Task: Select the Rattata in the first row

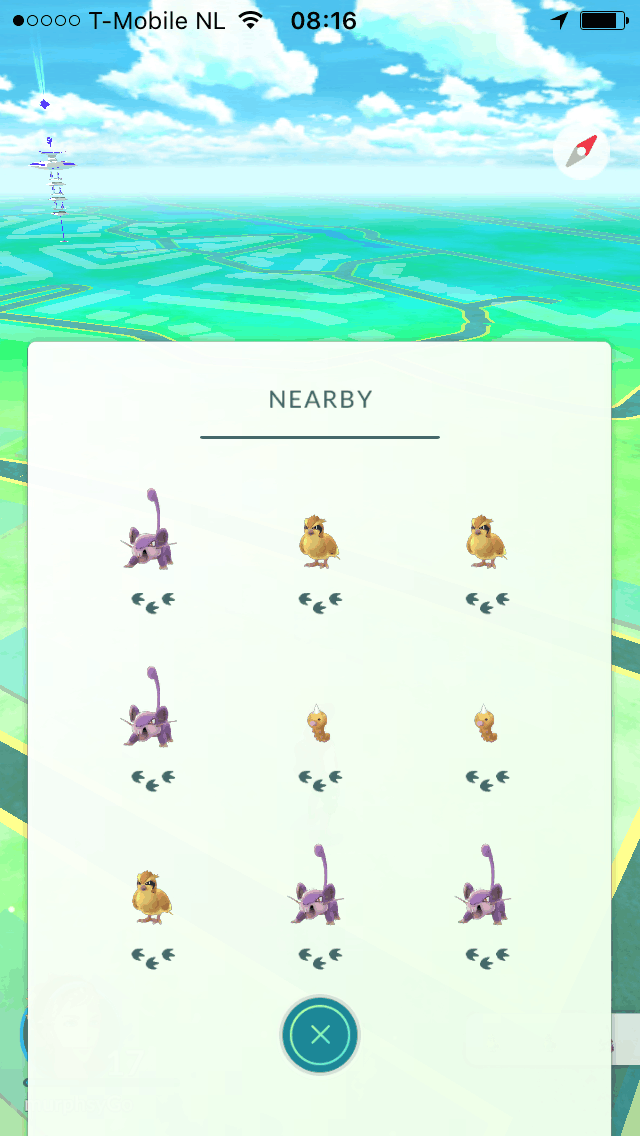Action: pos(151,534)
